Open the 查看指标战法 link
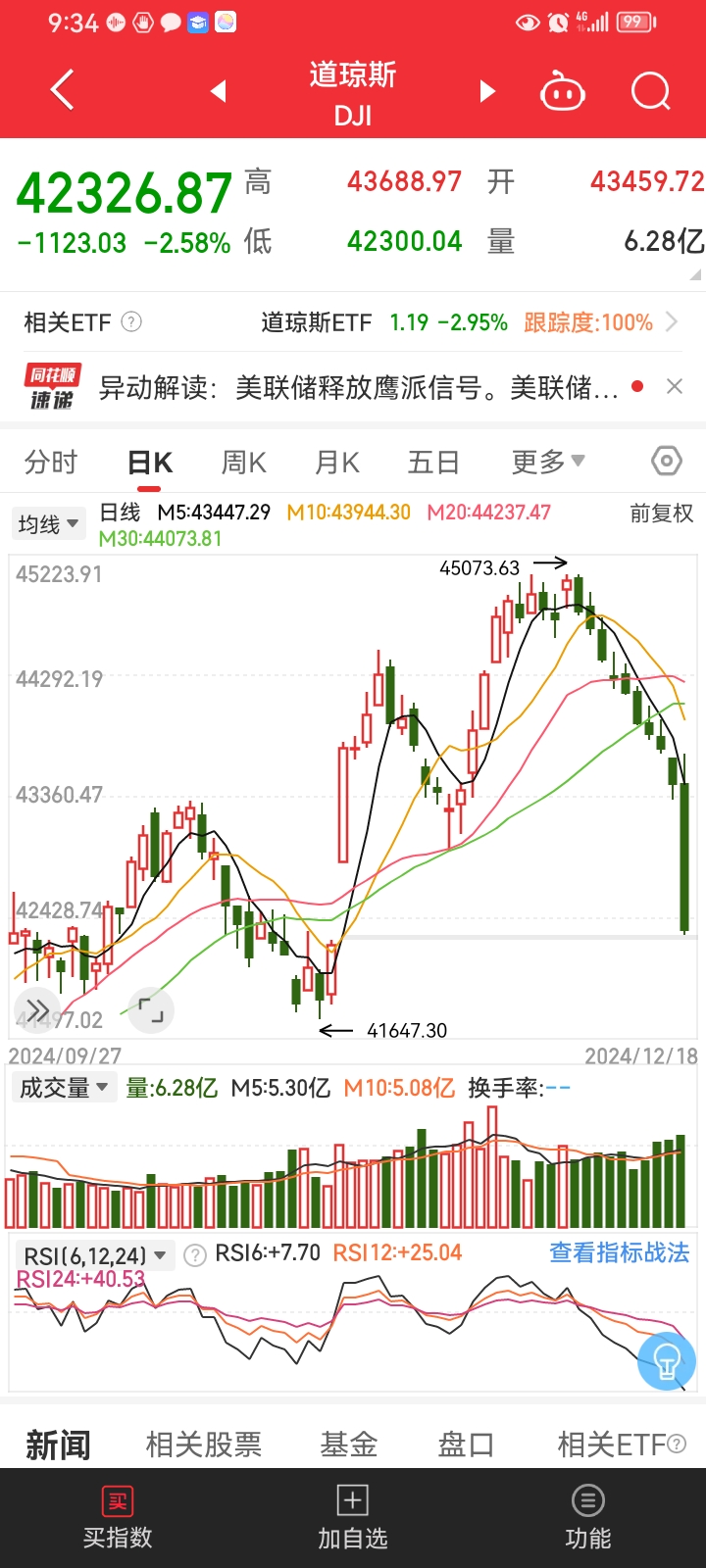706x1568 pixels. tap(618, 1252)
